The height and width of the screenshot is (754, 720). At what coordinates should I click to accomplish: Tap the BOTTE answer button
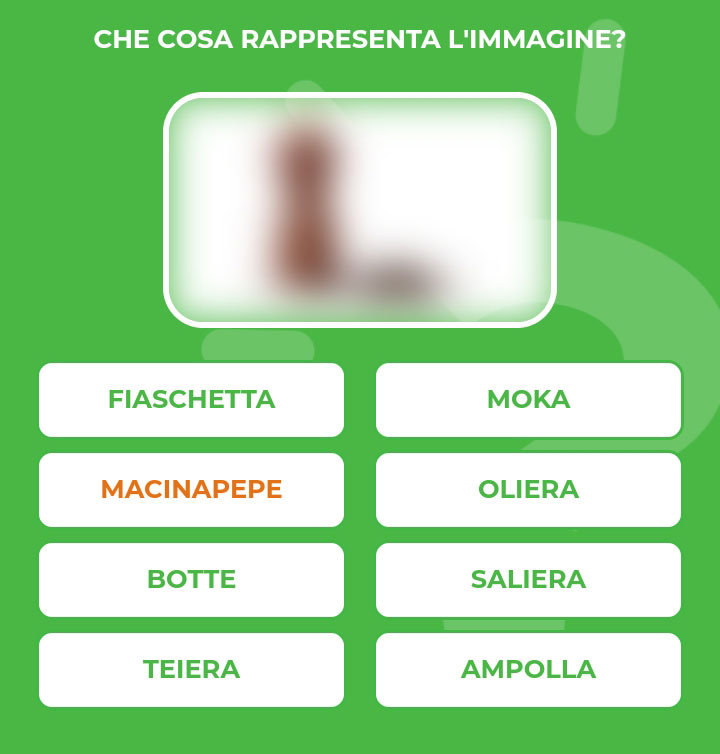[191, 580]
